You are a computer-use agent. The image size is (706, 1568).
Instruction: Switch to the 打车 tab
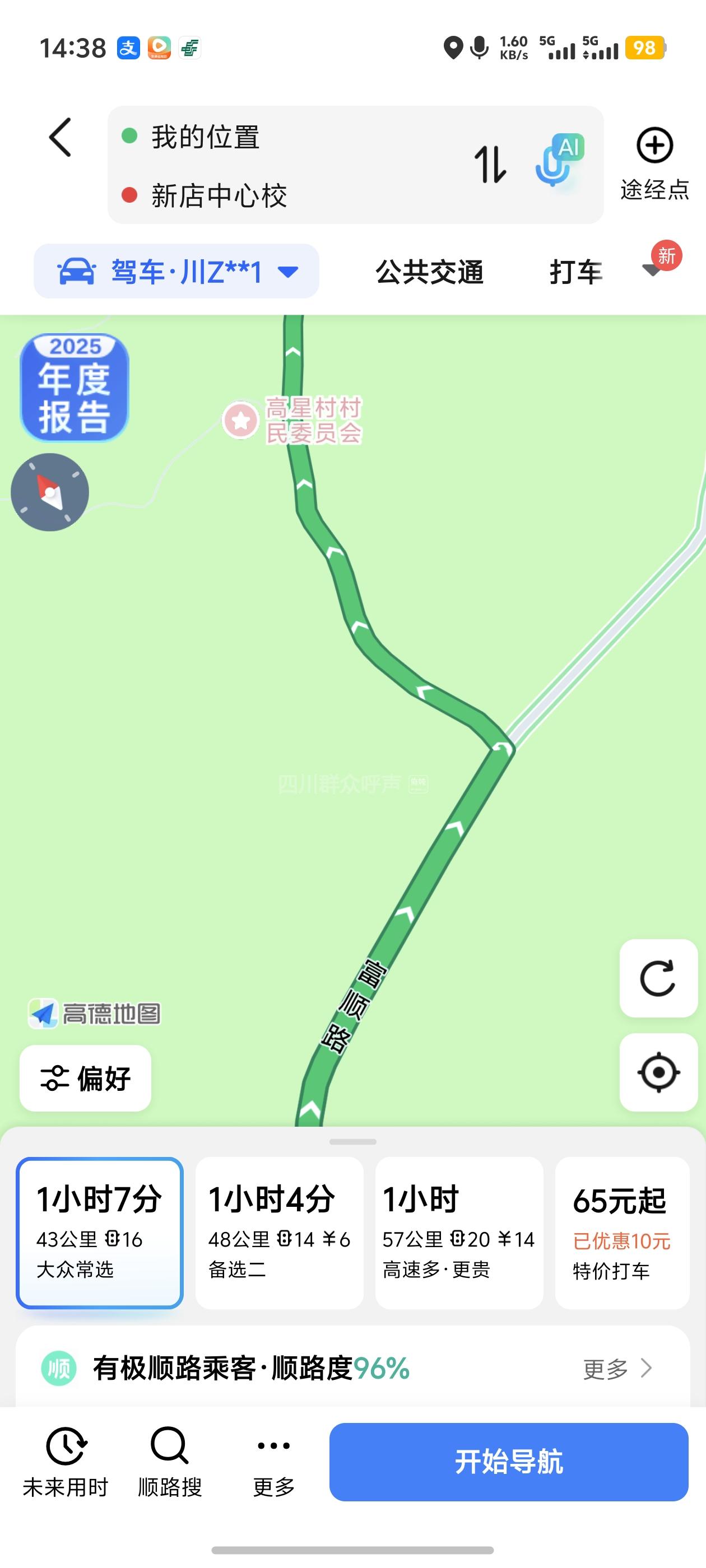[x=575, y=272]
